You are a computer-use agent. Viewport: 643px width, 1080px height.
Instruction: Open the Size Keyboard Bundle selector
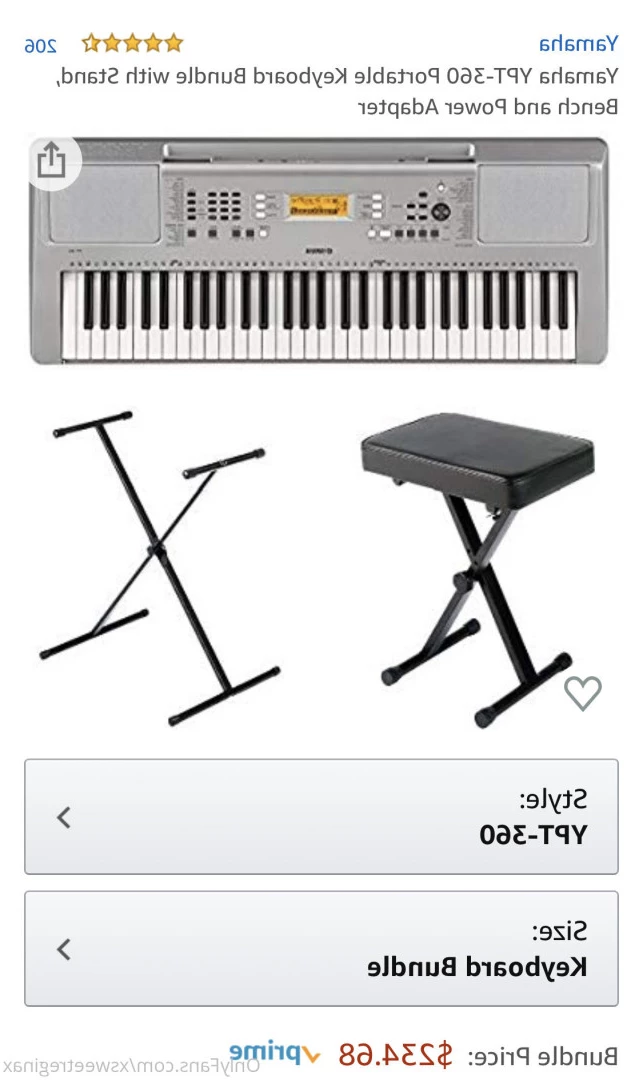coord(321,949)
